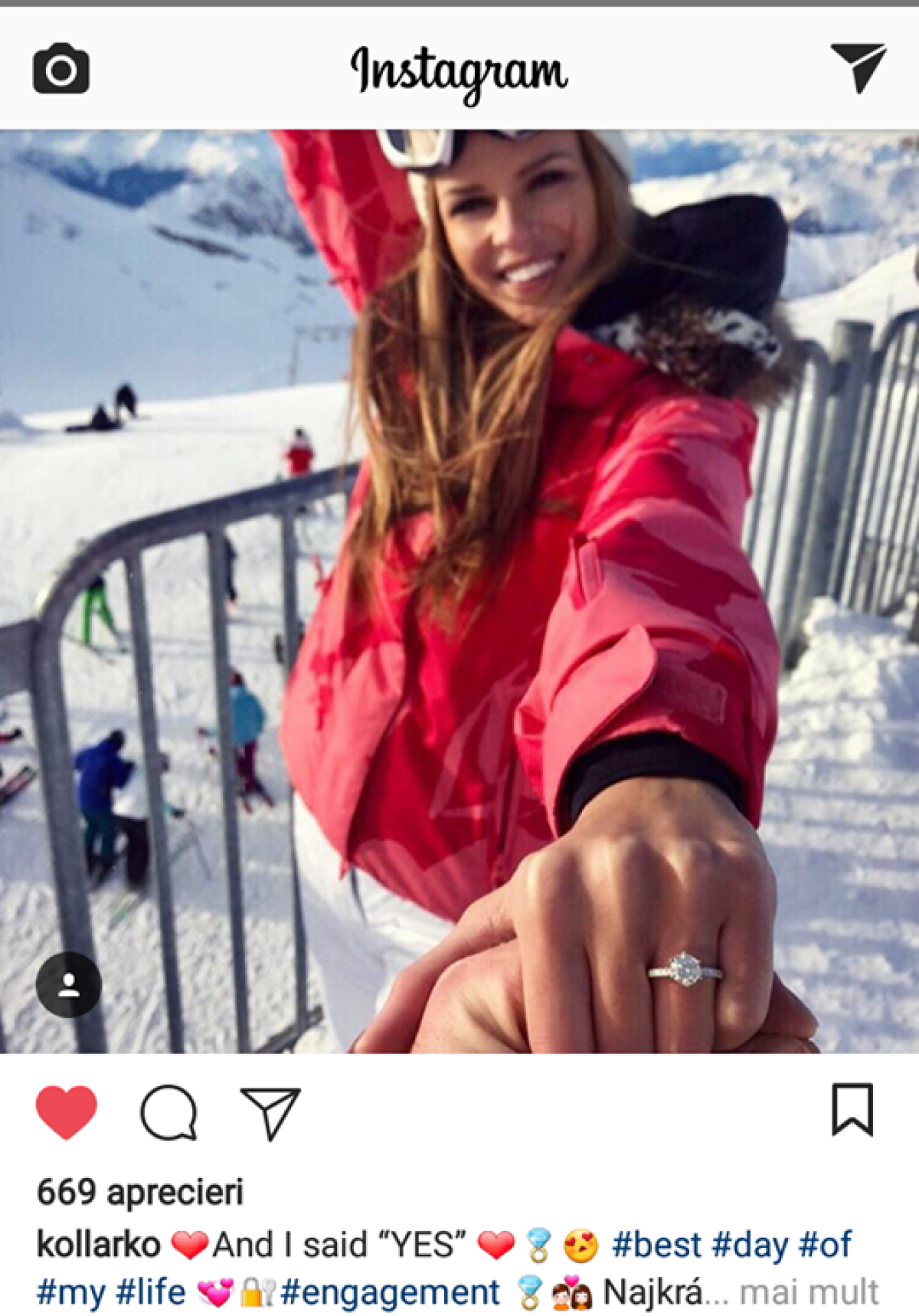Open the #life hashtag
The image size is (919, 1316).
[150, 1292]
